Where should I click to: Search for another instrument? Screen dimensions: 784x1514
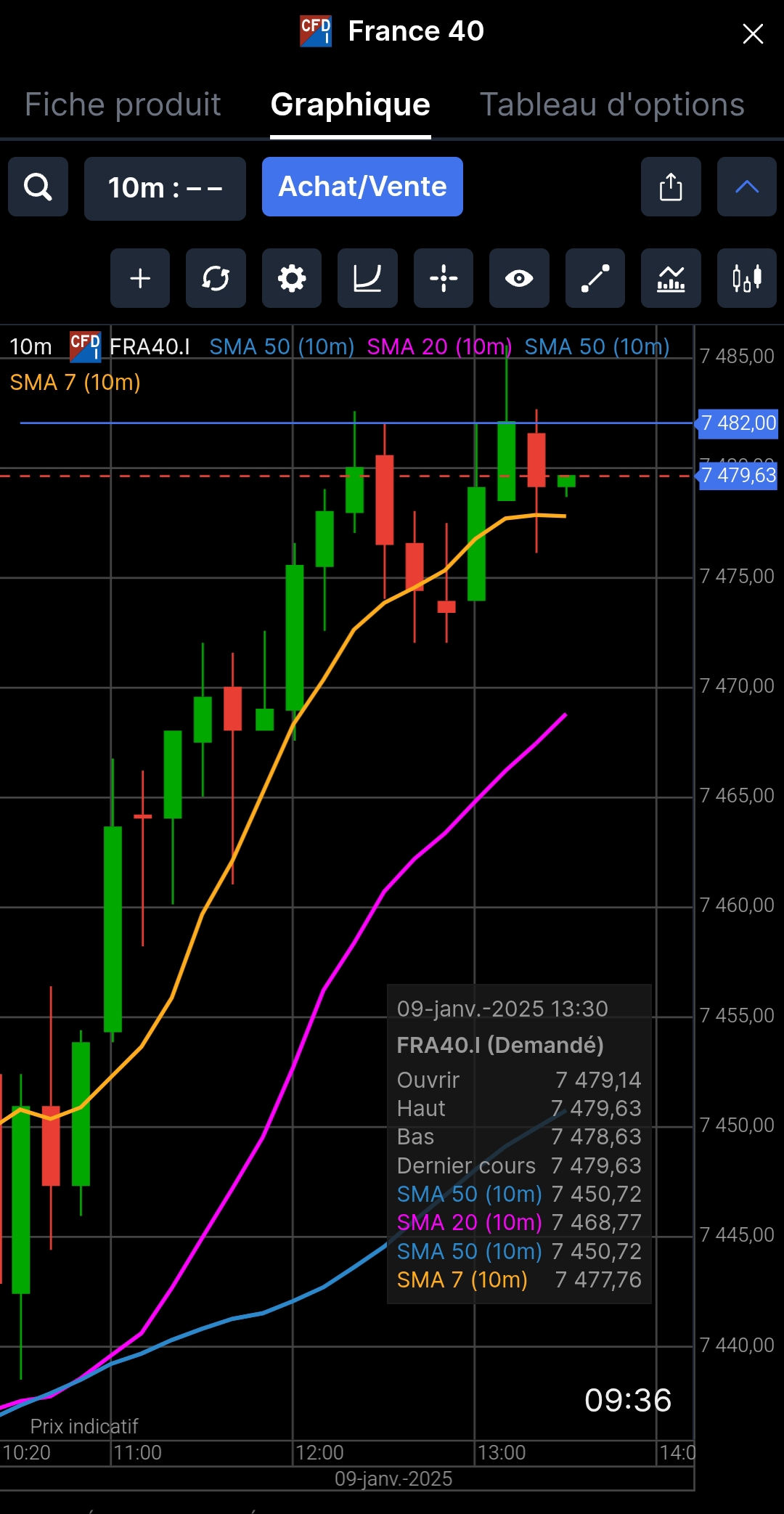tap(38, 187)
